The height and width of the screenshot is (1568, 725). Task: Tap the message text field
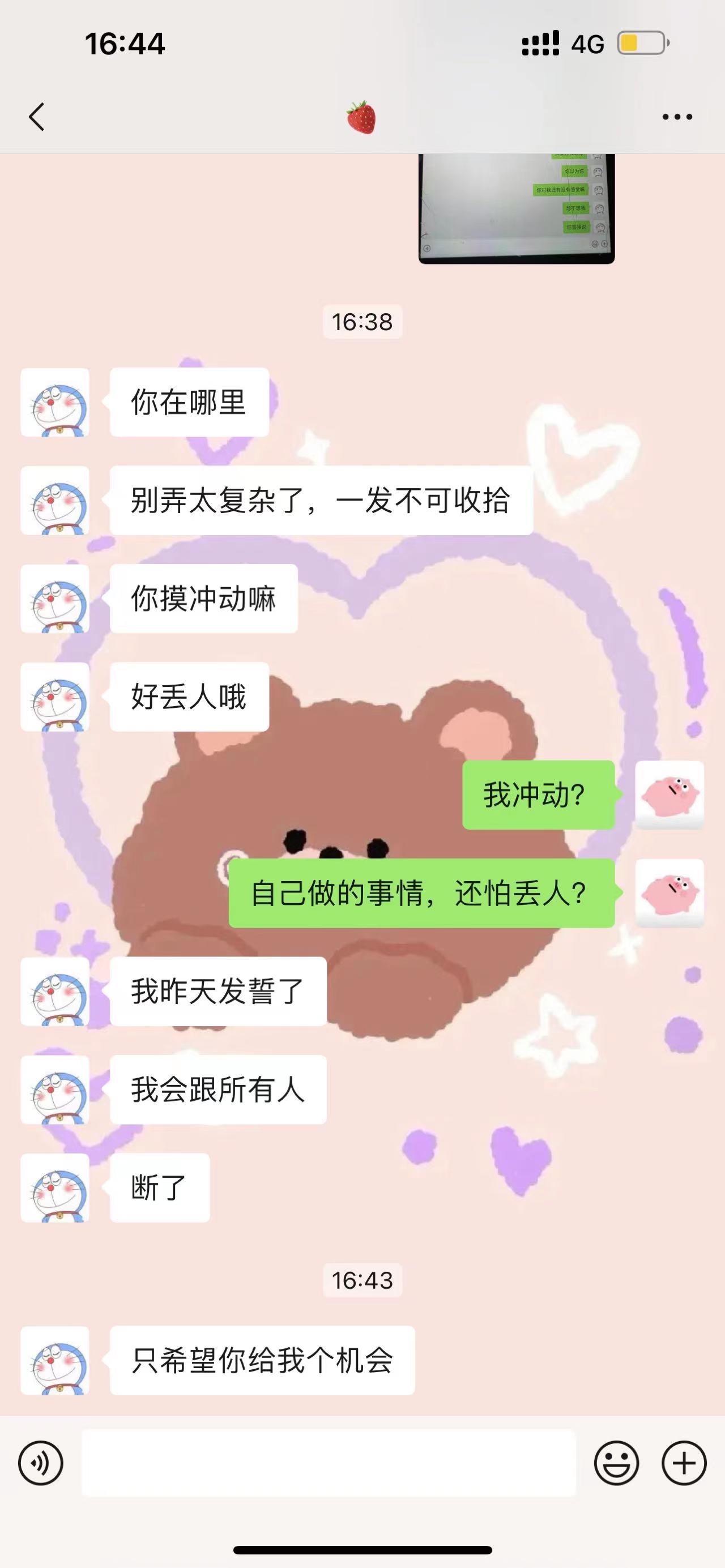(329, 1463)
